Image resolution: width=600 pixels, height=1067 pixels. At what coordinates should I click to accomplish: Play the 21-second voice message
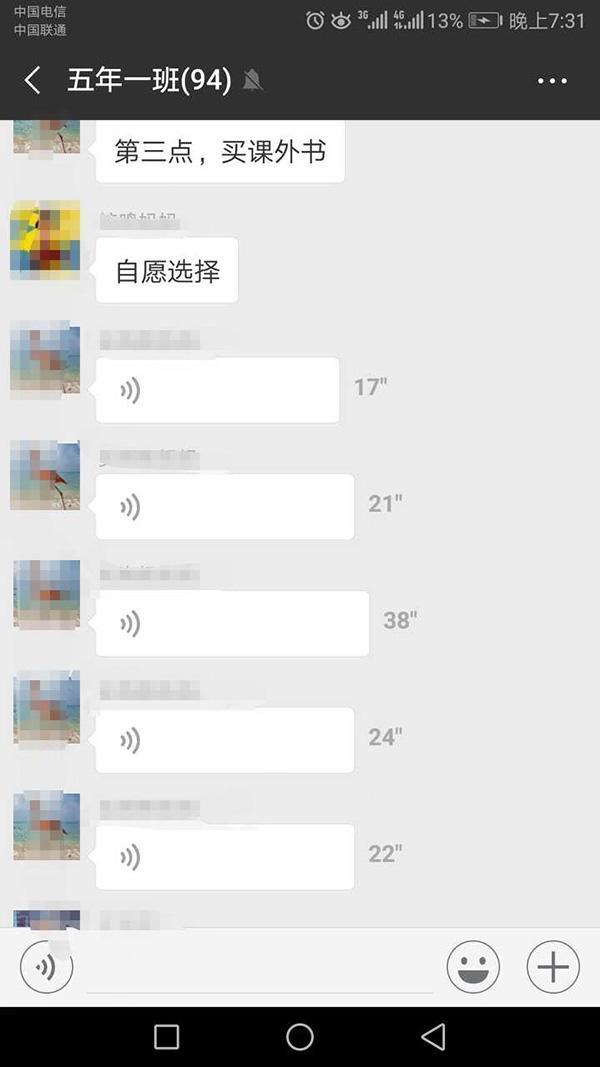tap(224, 507)
